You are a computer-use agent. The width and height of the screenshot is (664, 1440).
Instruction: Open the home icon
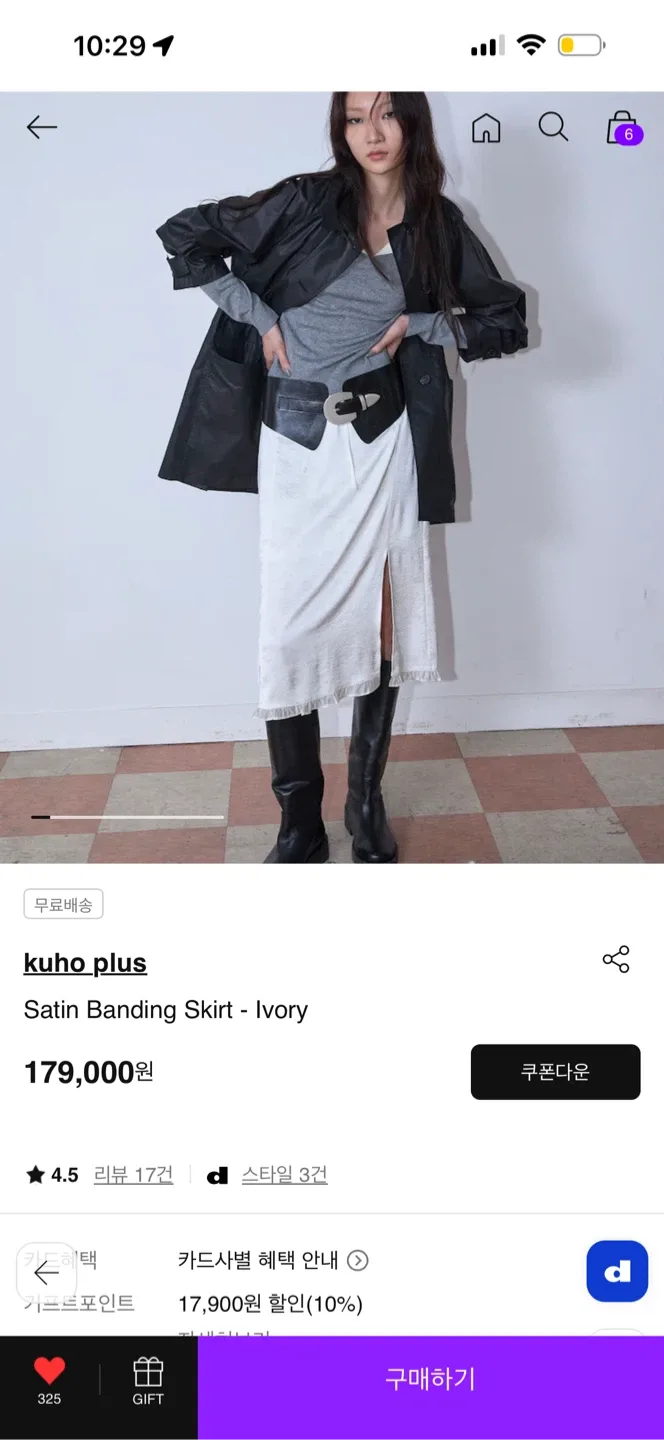tap(486, 128)
